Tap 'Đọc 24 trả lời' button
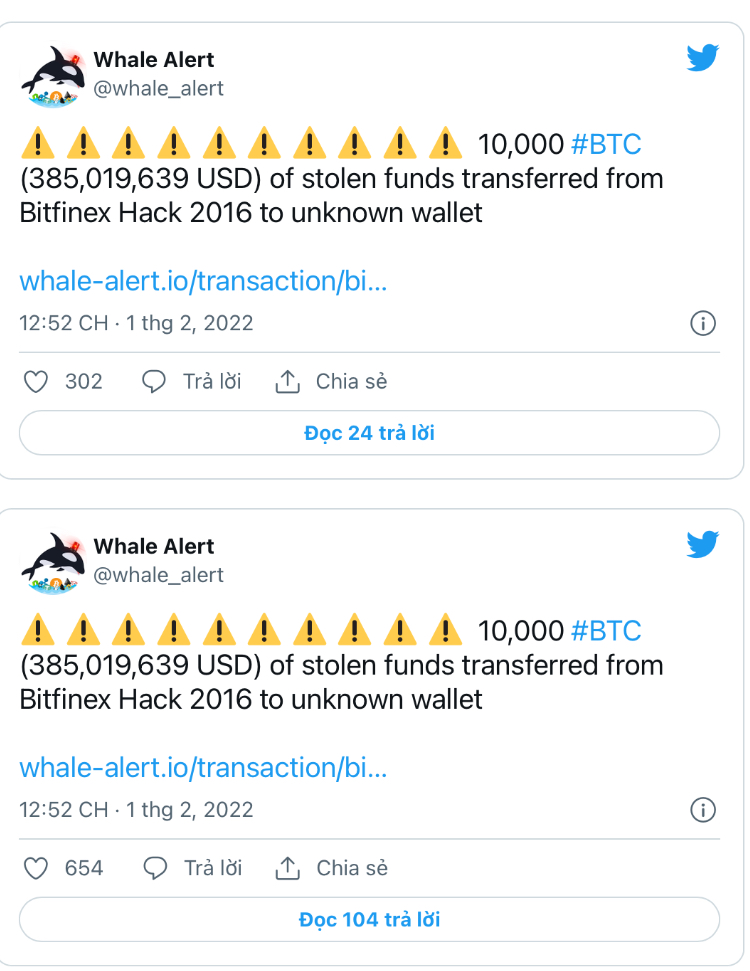This screenshot has height=971, width=750. click(369, 433)
